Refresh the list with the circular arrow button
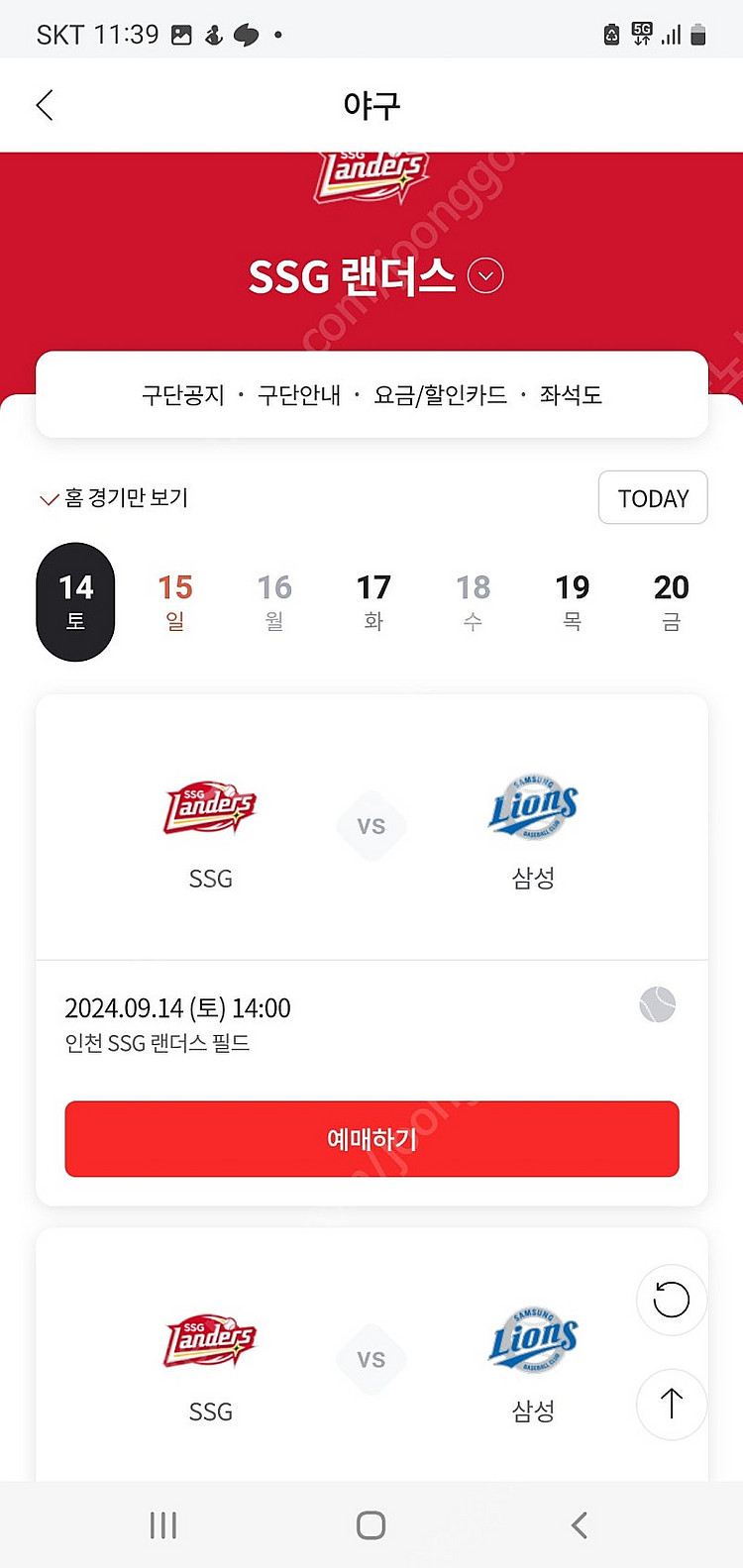This screenshot has width=743, height=1568. point(671,1300)
